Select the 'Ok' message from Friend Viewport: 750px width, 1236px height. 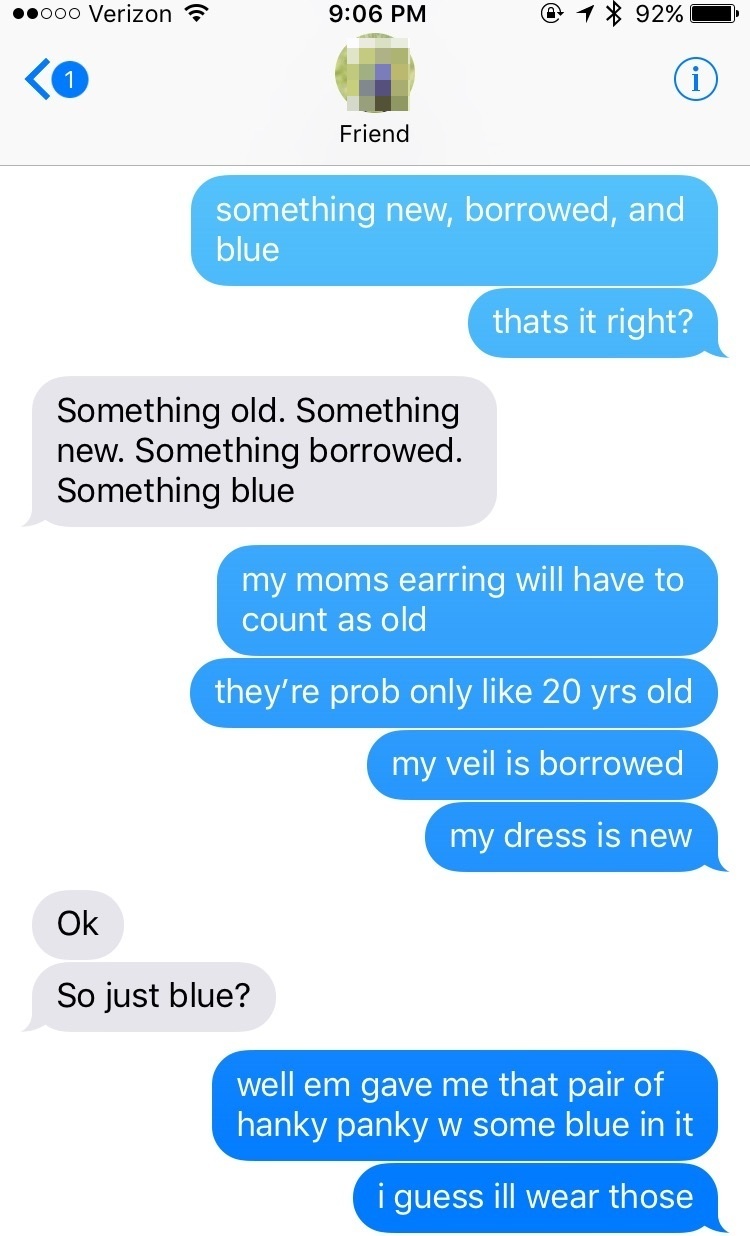pos(77,924)
